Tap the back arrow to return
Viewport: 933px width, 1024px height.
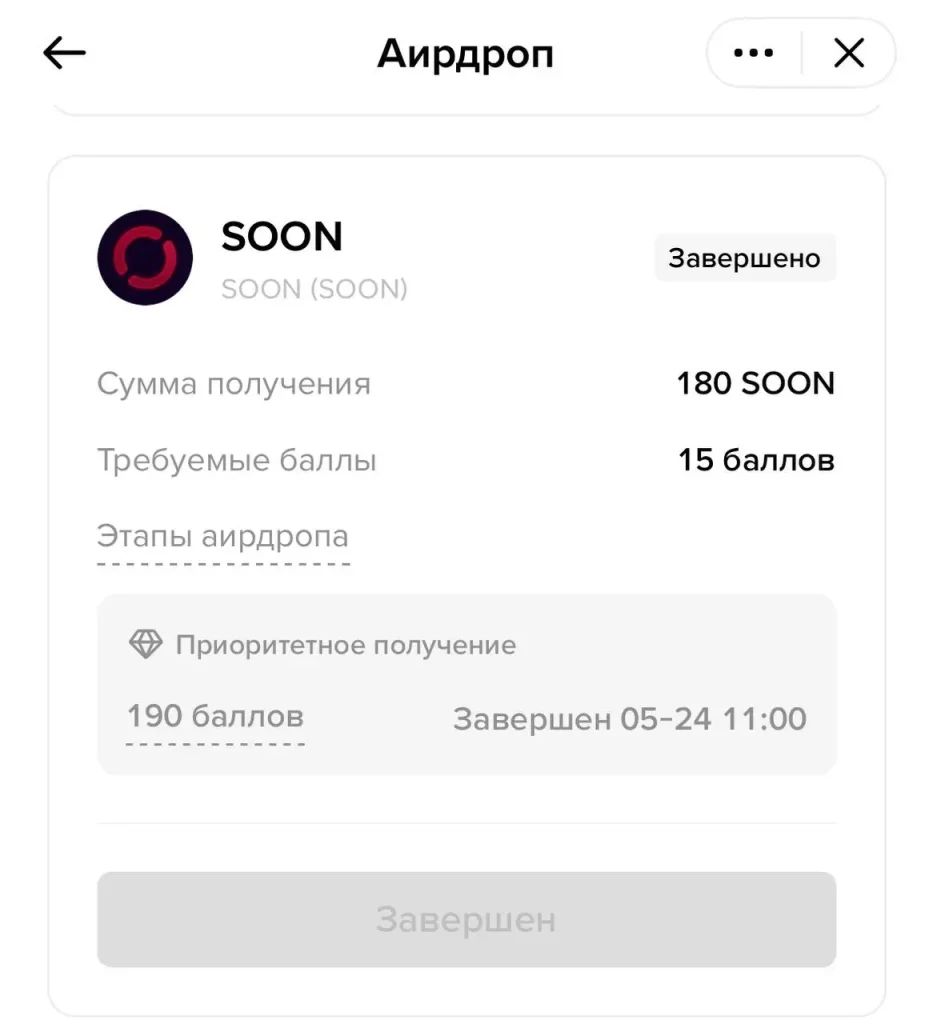click(x=63, y=54)
